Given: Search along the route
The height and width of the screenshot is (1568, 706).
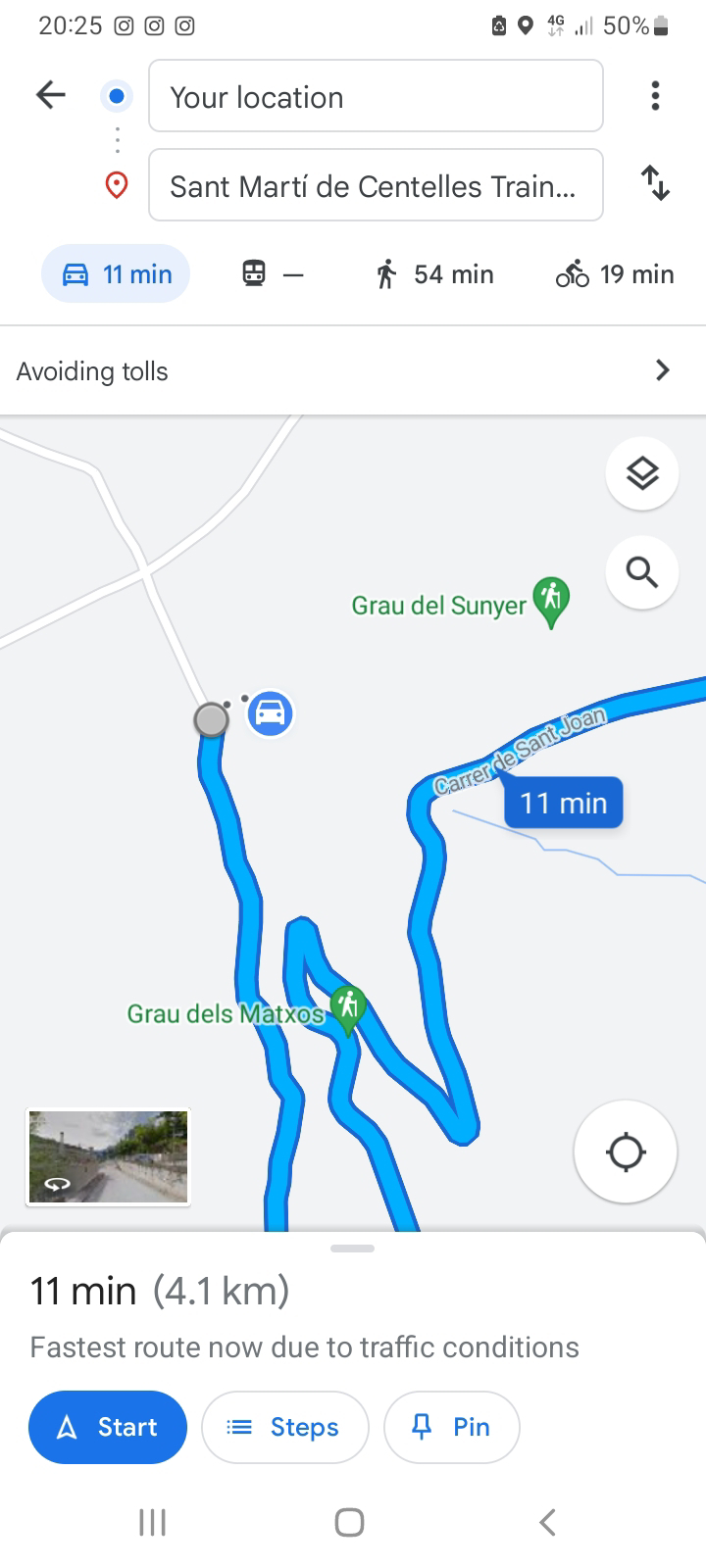Looking at the screenshot, I should tap(642, 571).
